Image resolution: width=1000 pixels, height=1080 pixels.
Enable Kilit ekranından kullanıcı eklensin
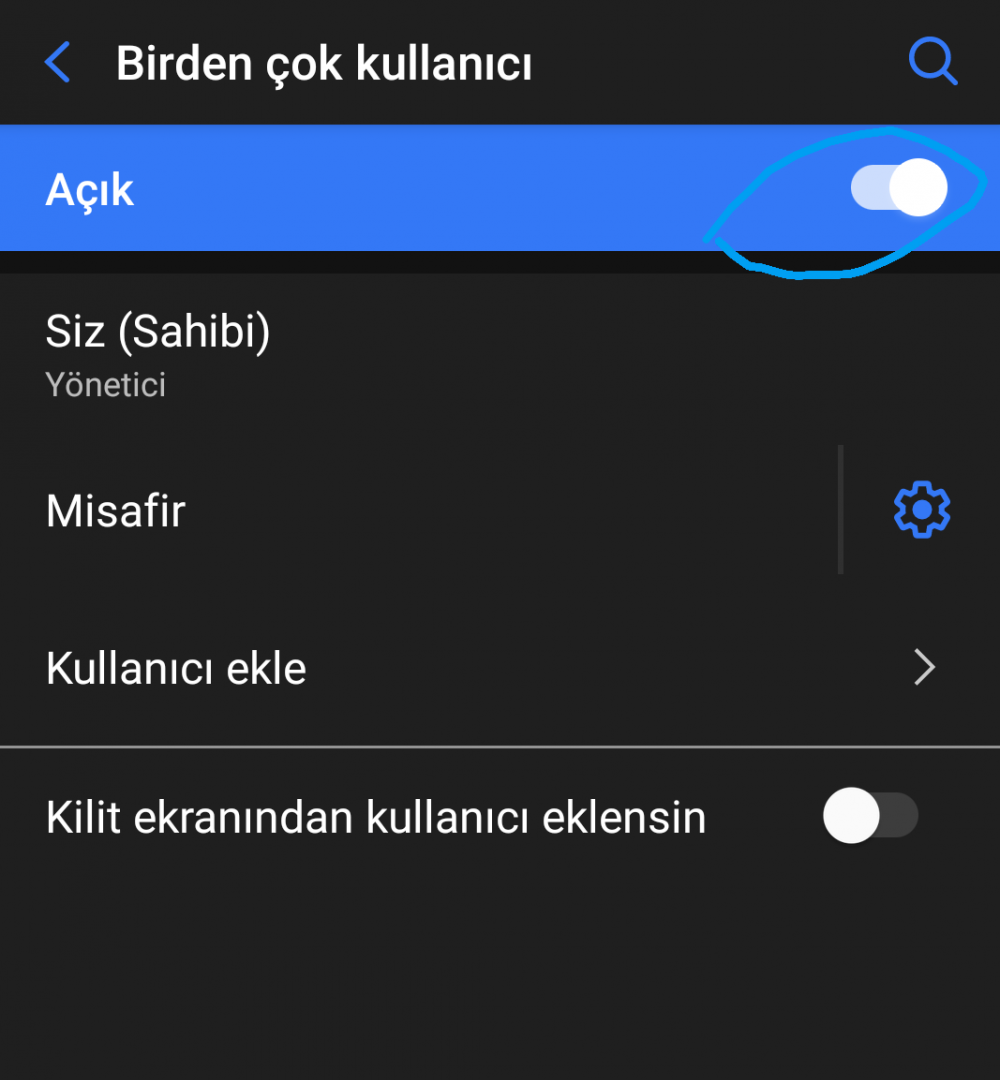pos(870,816)
